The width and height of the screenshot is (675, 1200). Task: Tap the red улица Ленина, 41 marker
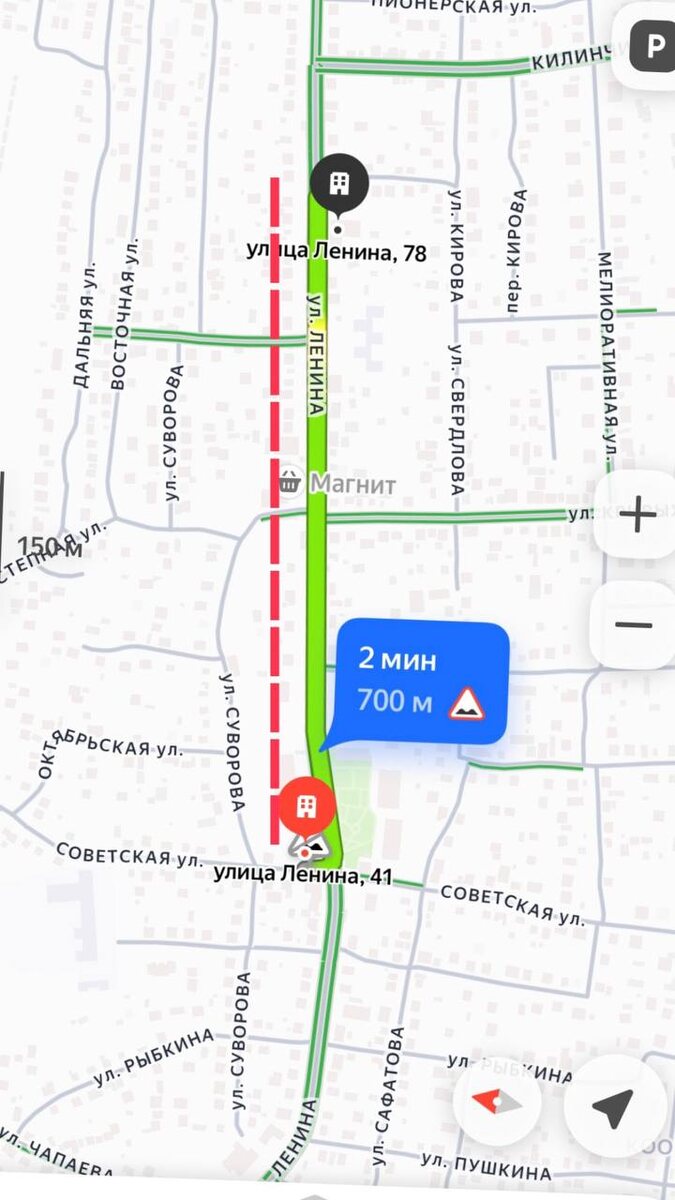[x=307, y=807]
